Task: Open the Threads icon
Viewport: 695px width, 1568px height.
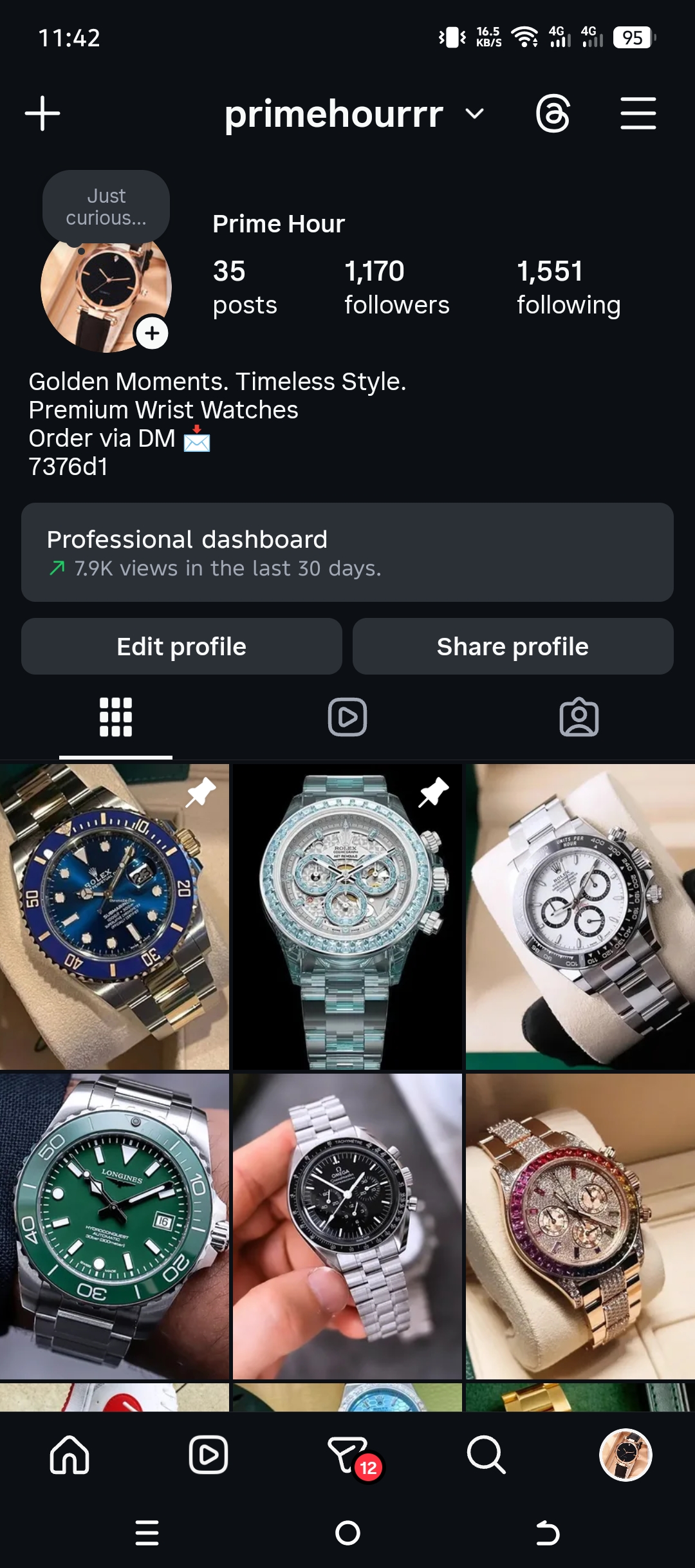Action: (x=553, y=113)
